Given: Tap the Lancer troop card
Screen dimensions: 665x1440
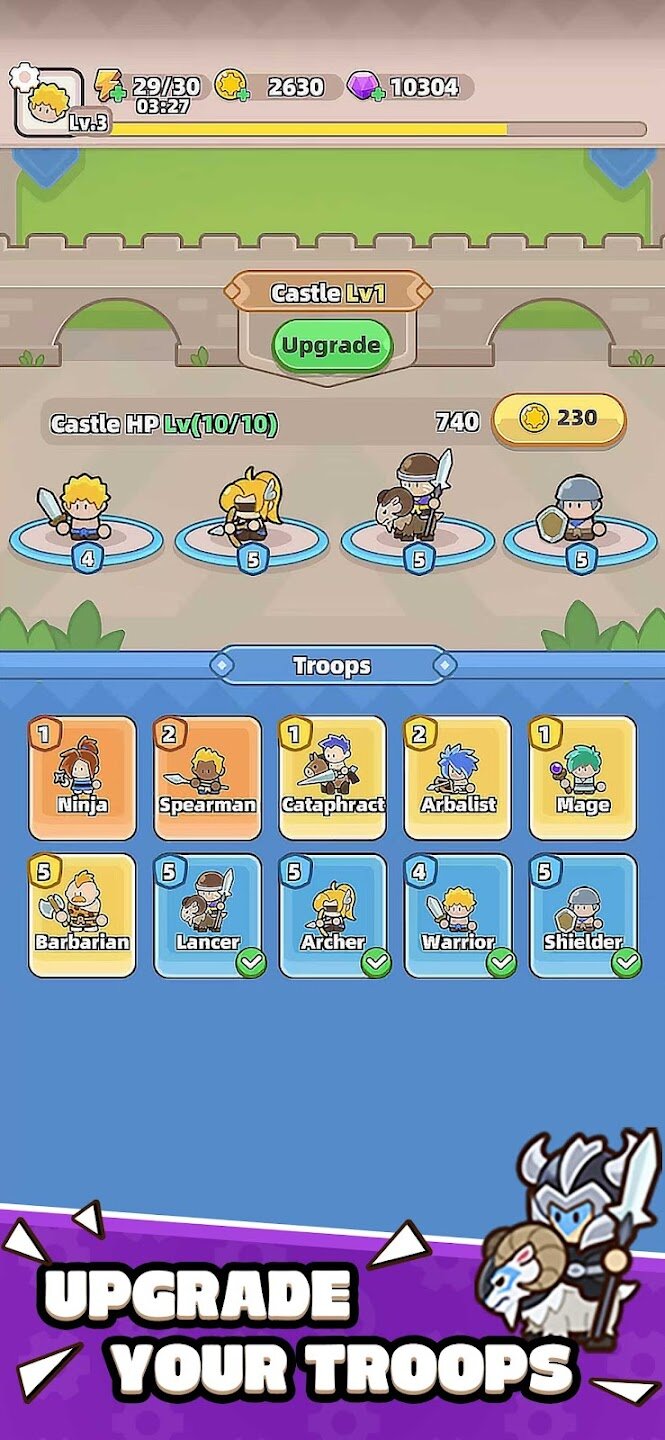Looking at the screenshot, I should pos(207,914).
